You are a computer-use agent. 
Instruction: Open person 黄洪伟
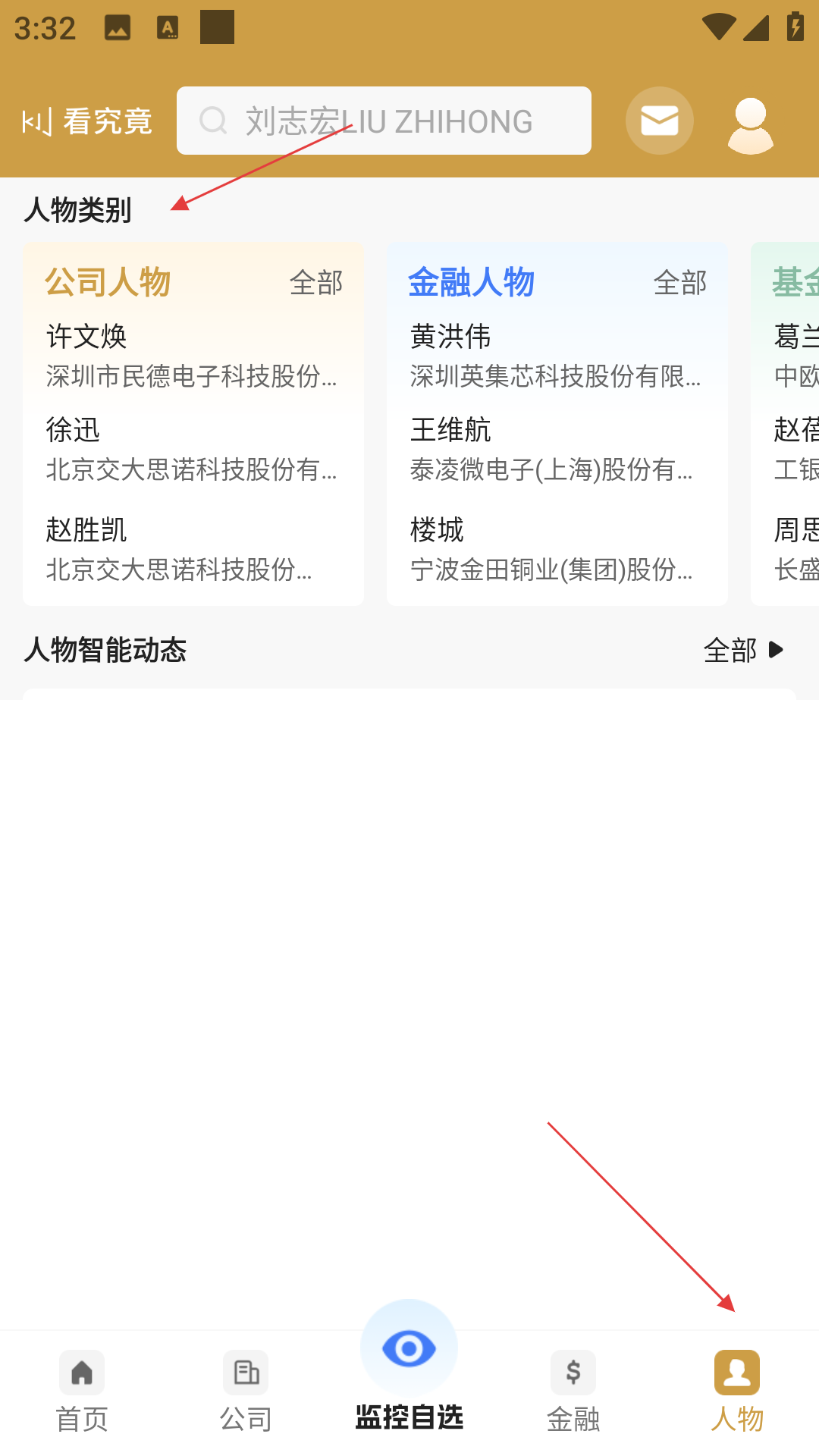pos(450,337)
